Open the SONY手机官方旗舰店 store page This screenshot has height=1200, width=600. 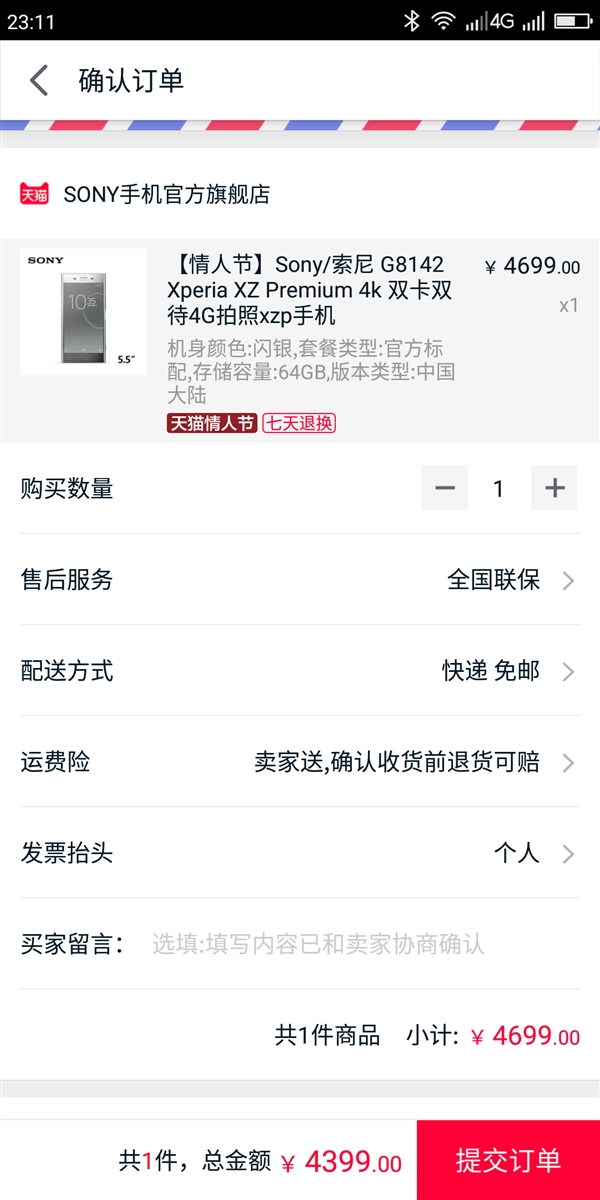click(166, 194)
